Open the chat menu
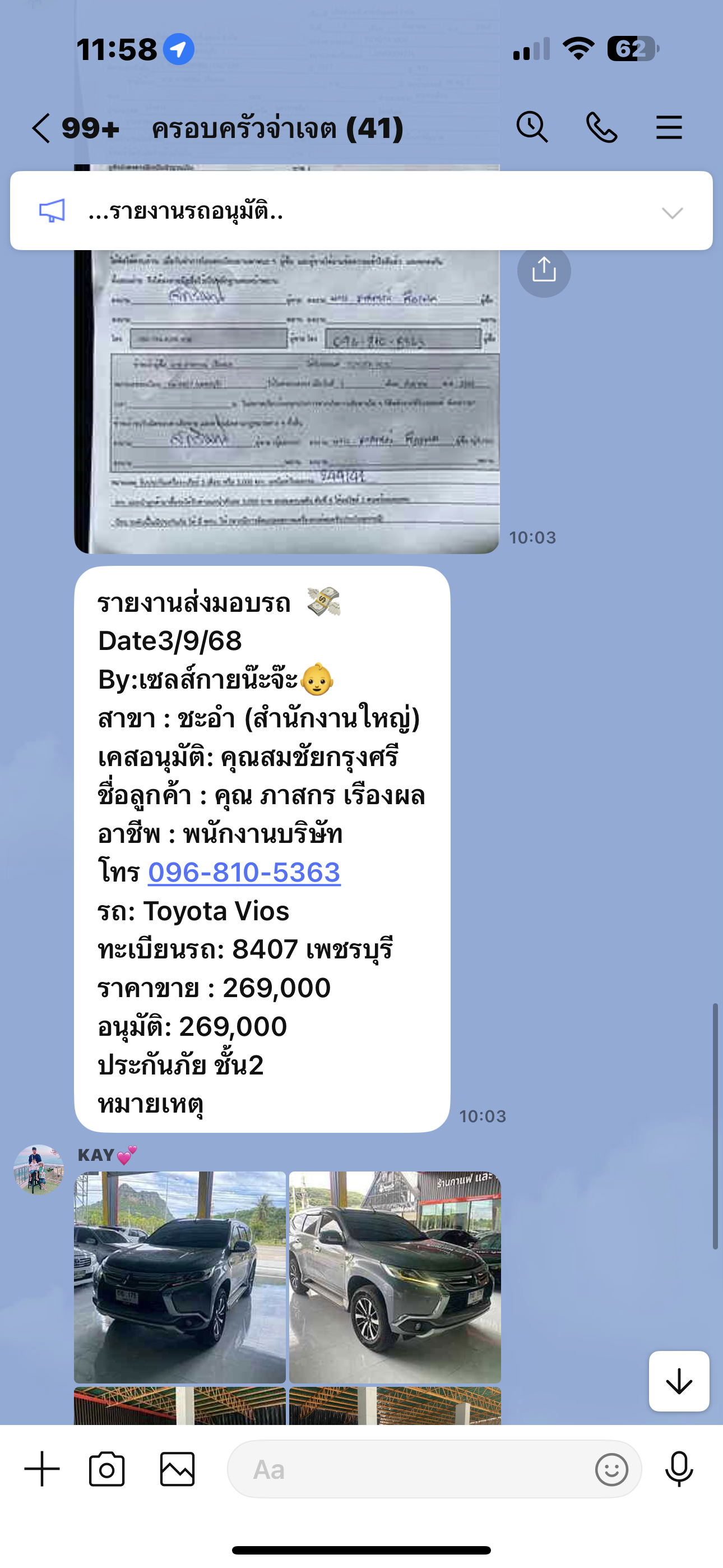Image resolution: width=723 pixels, height=1568 pixels. [669, 128]
